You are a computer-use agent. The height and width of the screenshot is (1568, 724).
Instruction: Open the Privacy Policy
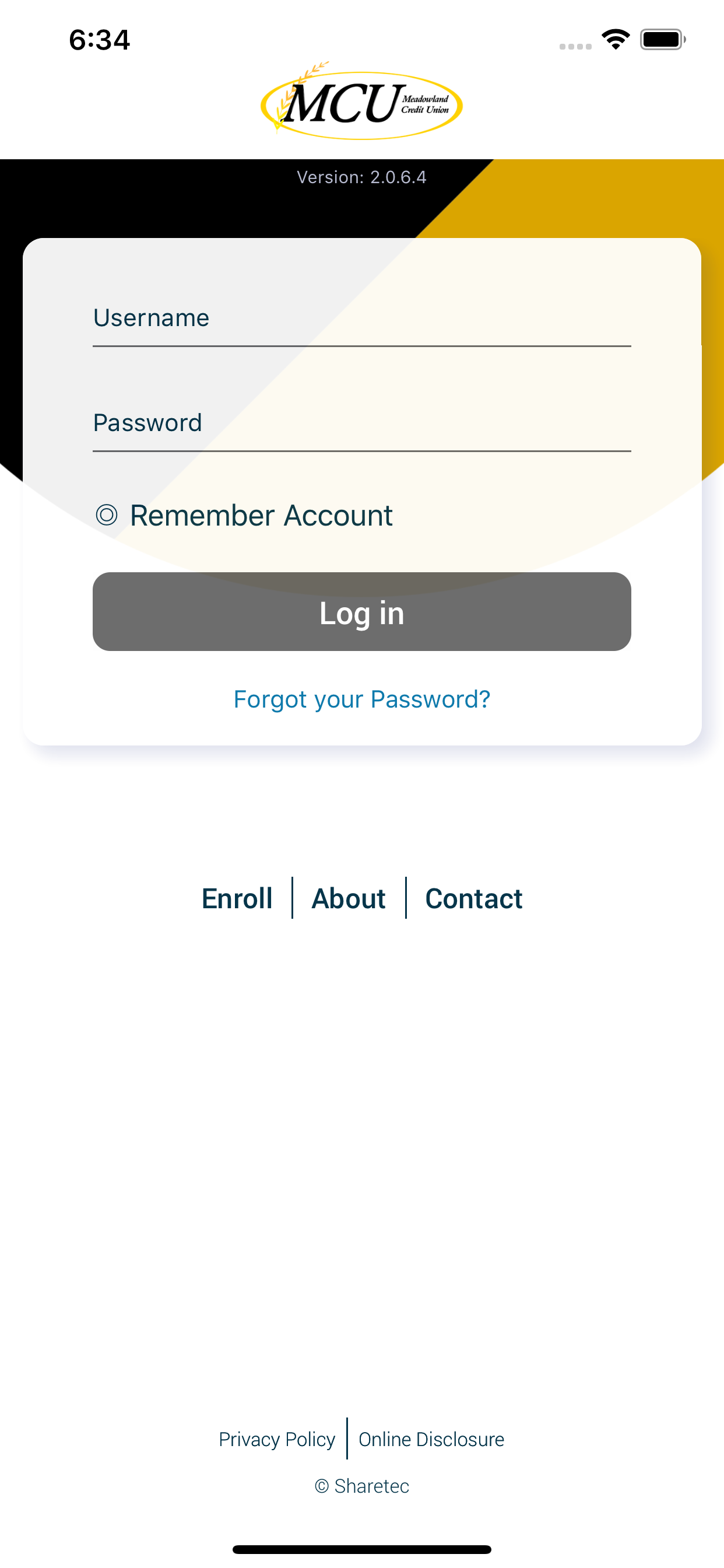pyautogui.click(x=277, y=1439)
